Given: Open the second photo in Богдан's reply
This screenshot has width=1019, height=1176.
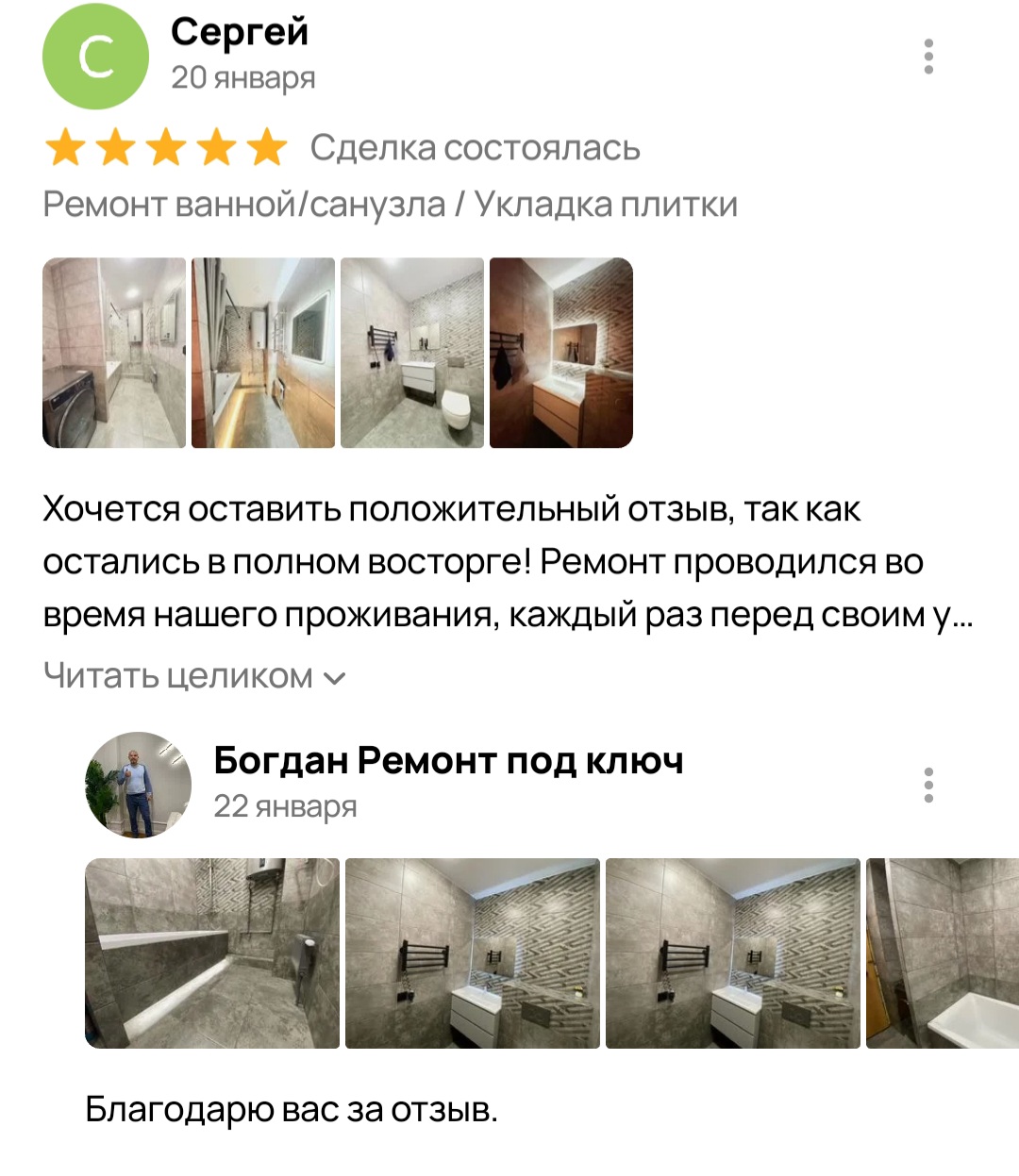Looking at the screenshot, I should pos(473,953).
